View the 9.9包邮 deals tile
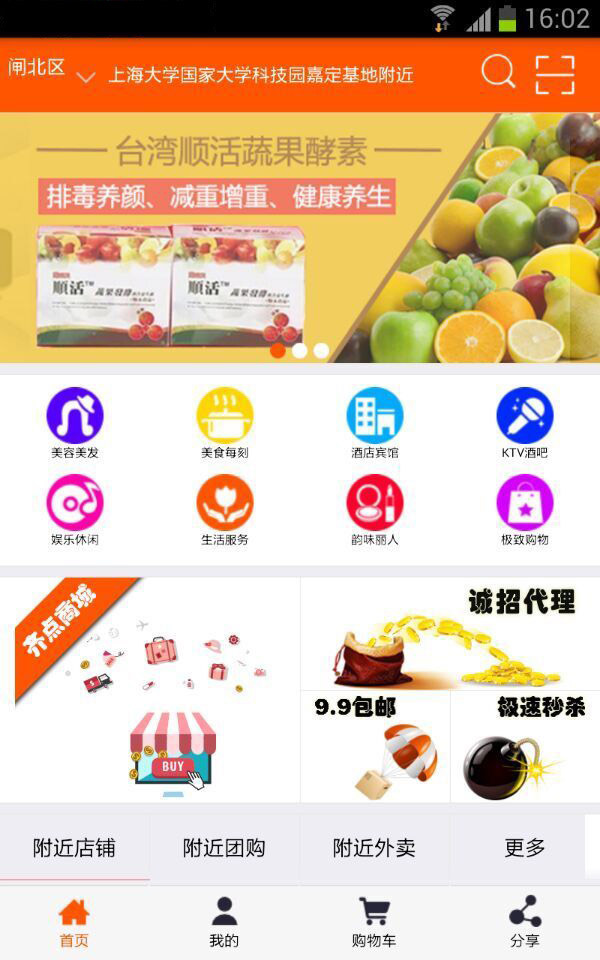Image resolution: width=600 pixels, height=960 pixels. click(x=375, y=746)
